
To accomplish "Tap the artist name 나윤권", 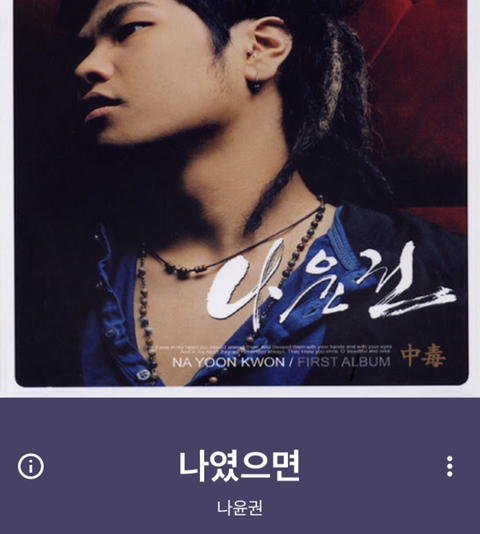I will pos(240,508).
